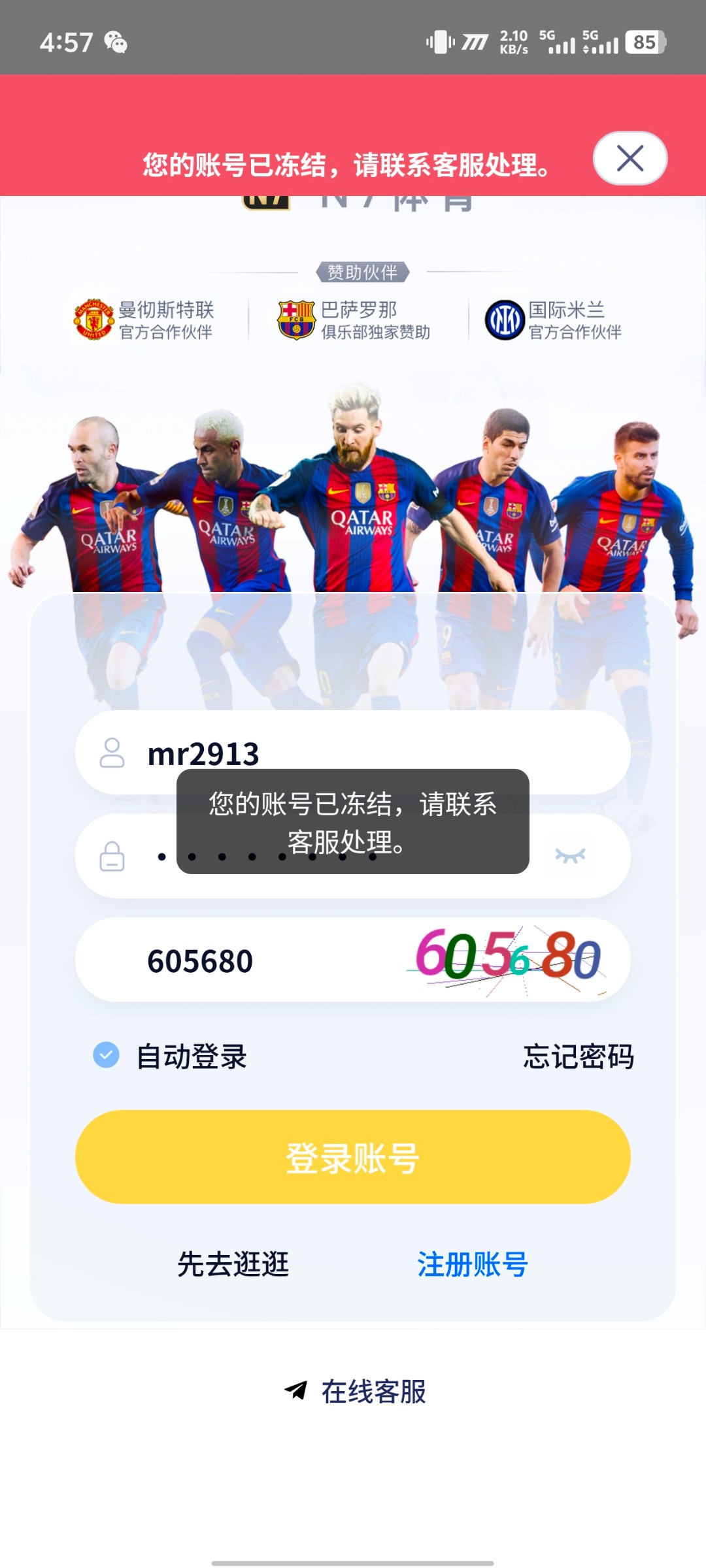Open 忘记密码 to reset password
706x1568 pixels.
578,1056
